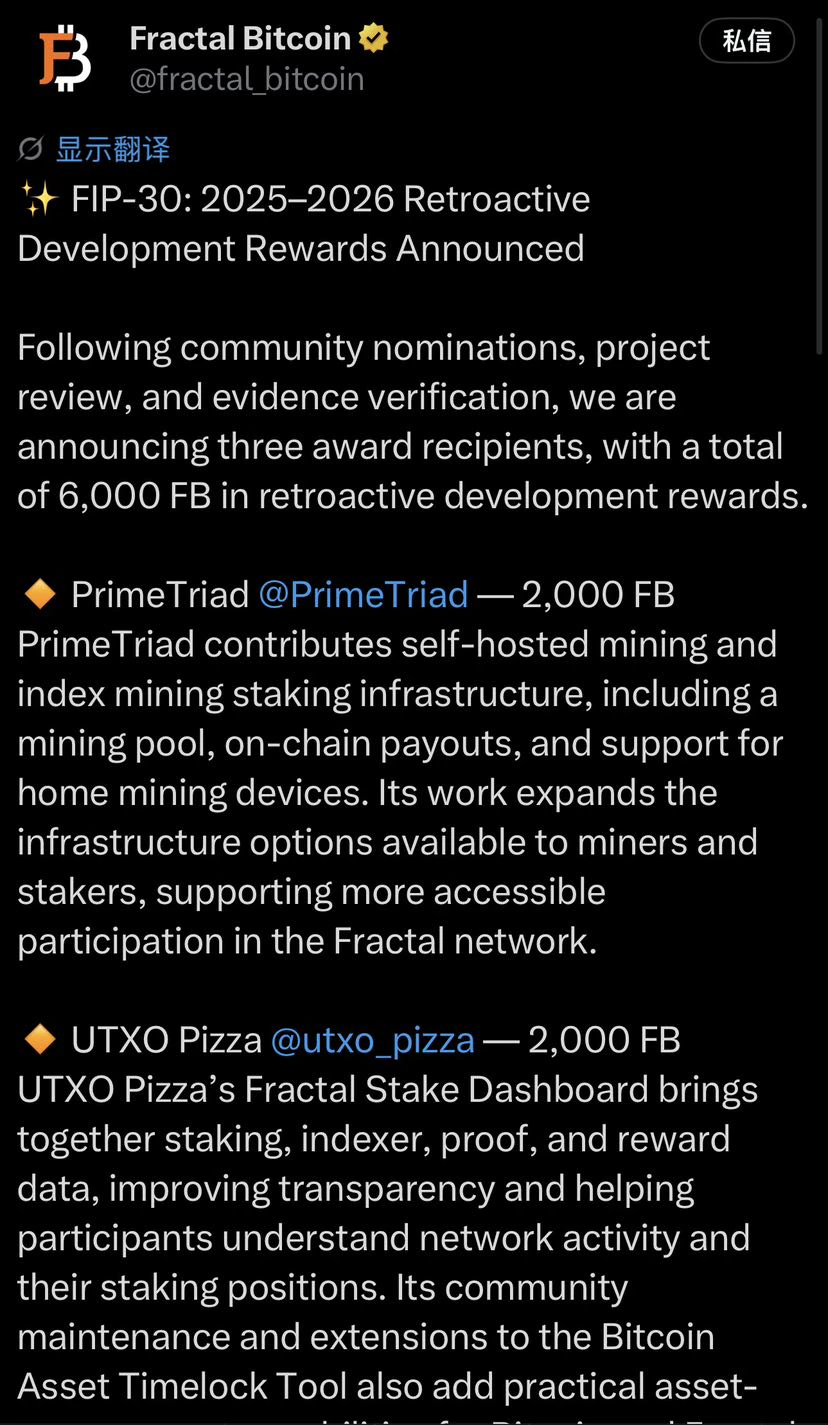Image resolution: width=828 pixels, height=1425 pixels.
Task: Open the @PrimeTriad mention link
Action: coord(363,595)
